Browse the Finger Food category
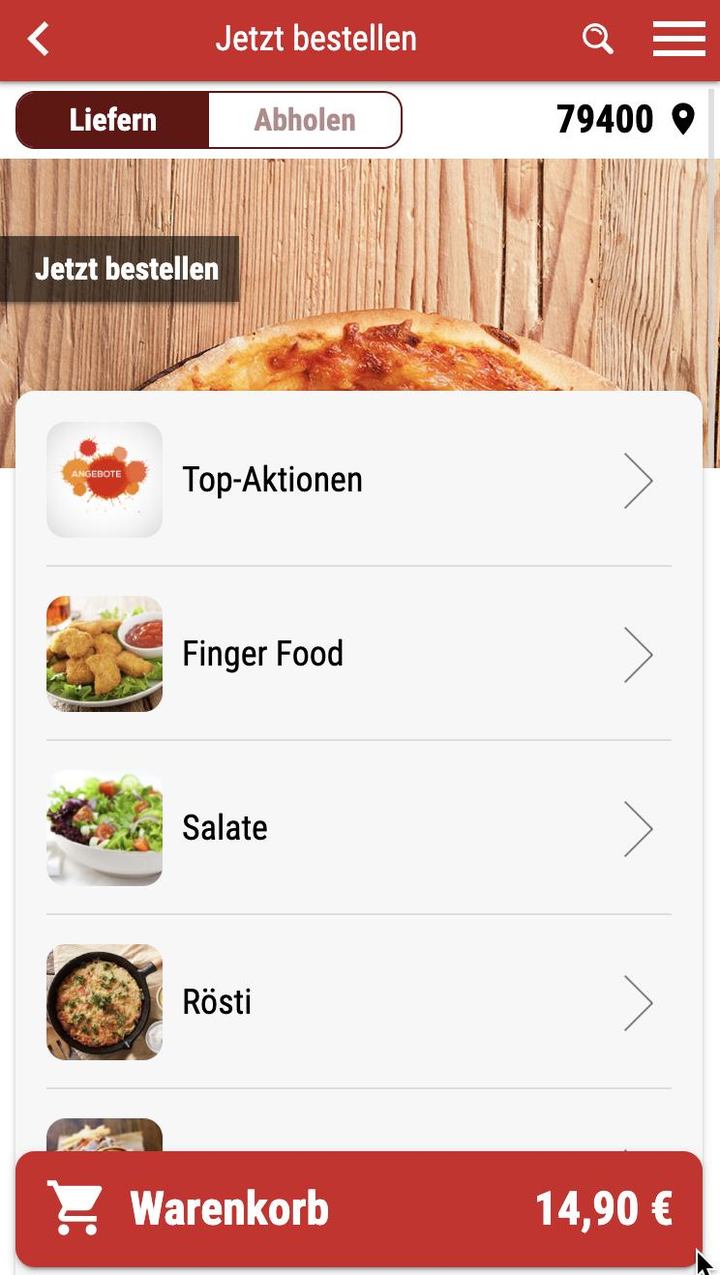Screen dimensions: 720x1275 coord(358,654)
